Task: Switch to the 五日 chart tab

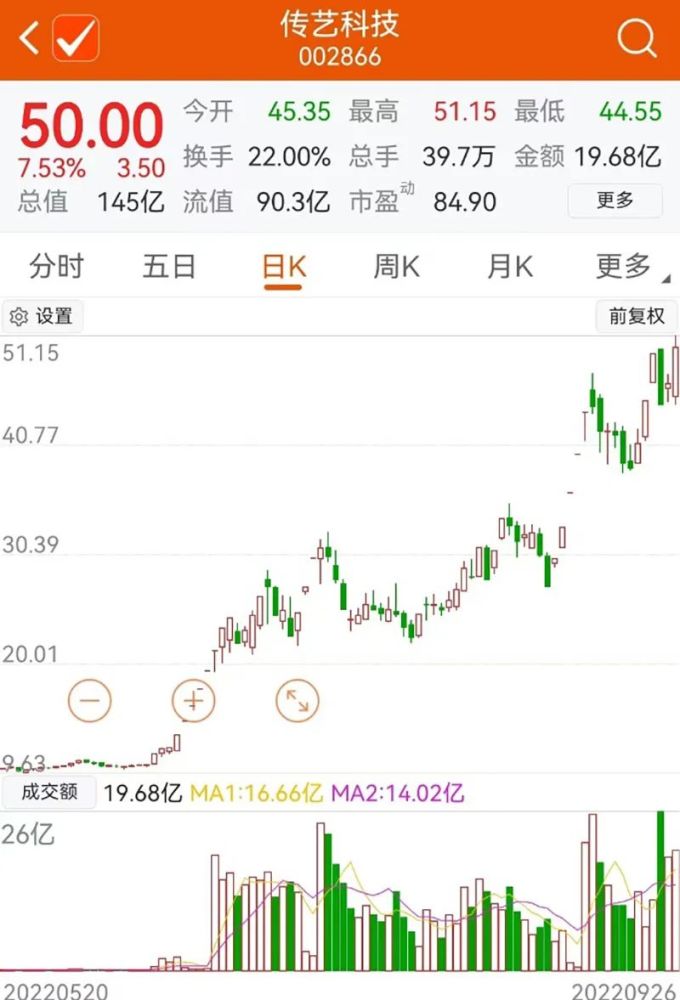Action: pyautogui.click(x=169, y=266)
